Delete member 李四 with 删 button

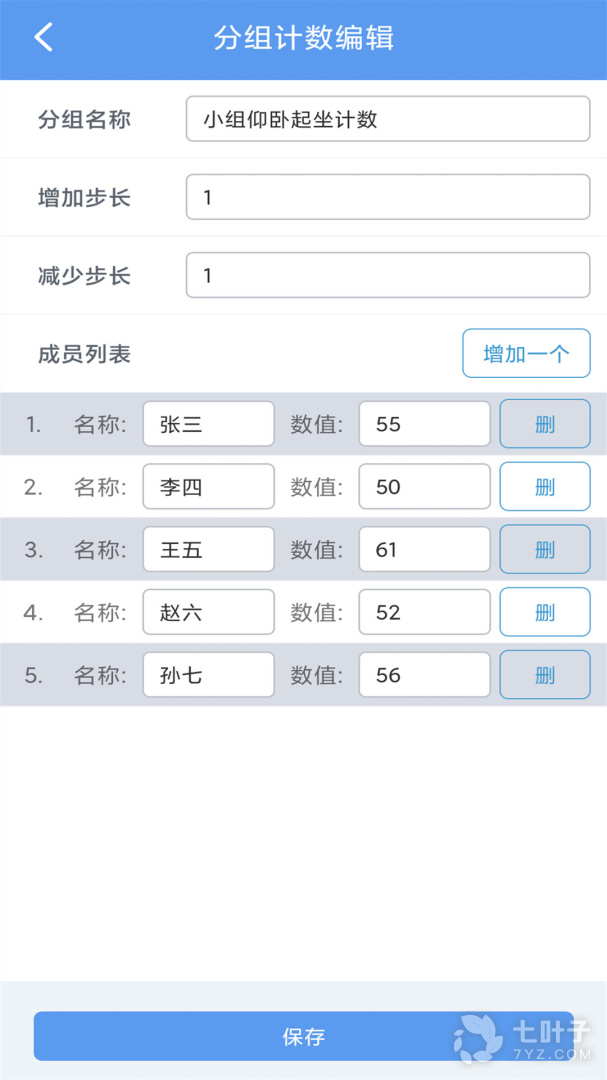click(545, 486)
